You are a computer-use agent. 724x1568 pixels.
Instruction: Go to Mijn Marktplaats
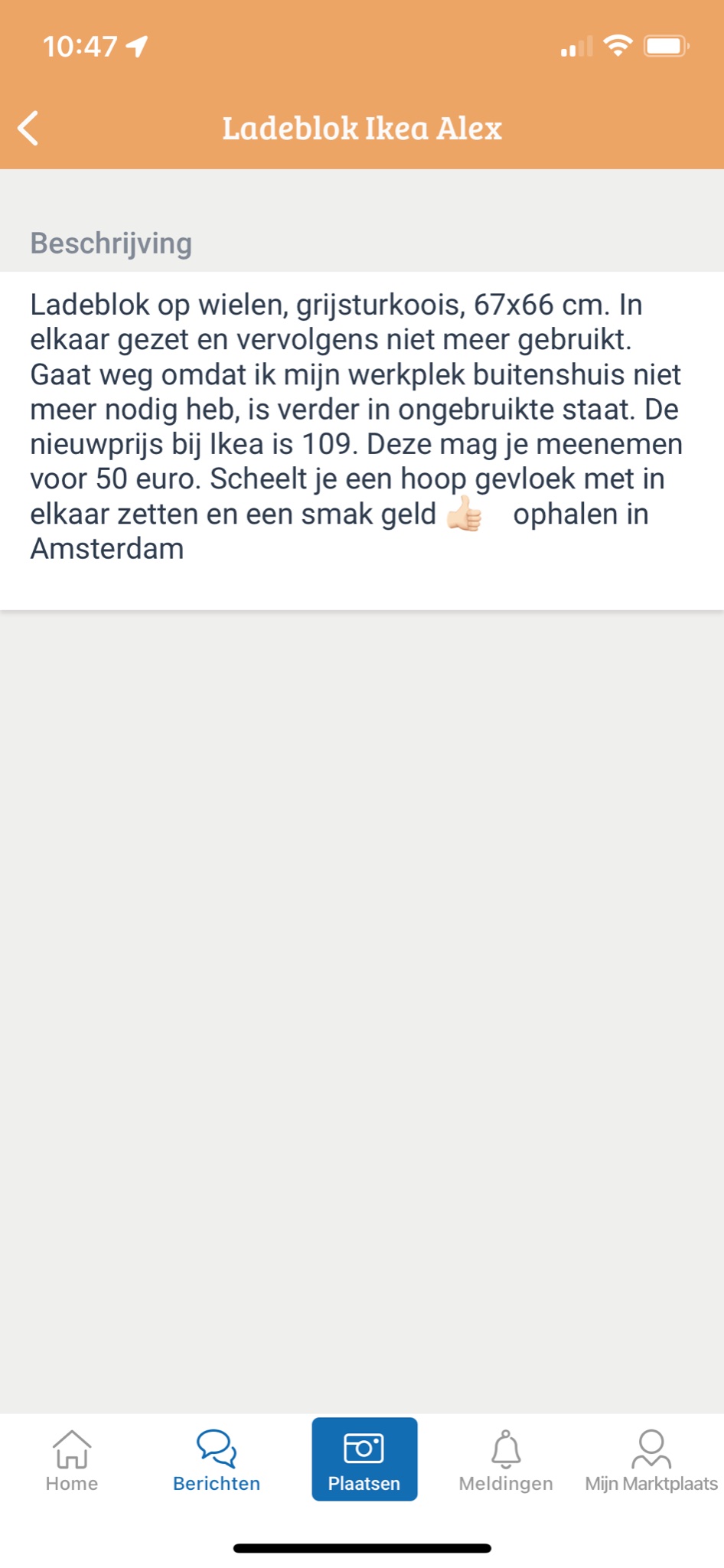coord(651,1460)
